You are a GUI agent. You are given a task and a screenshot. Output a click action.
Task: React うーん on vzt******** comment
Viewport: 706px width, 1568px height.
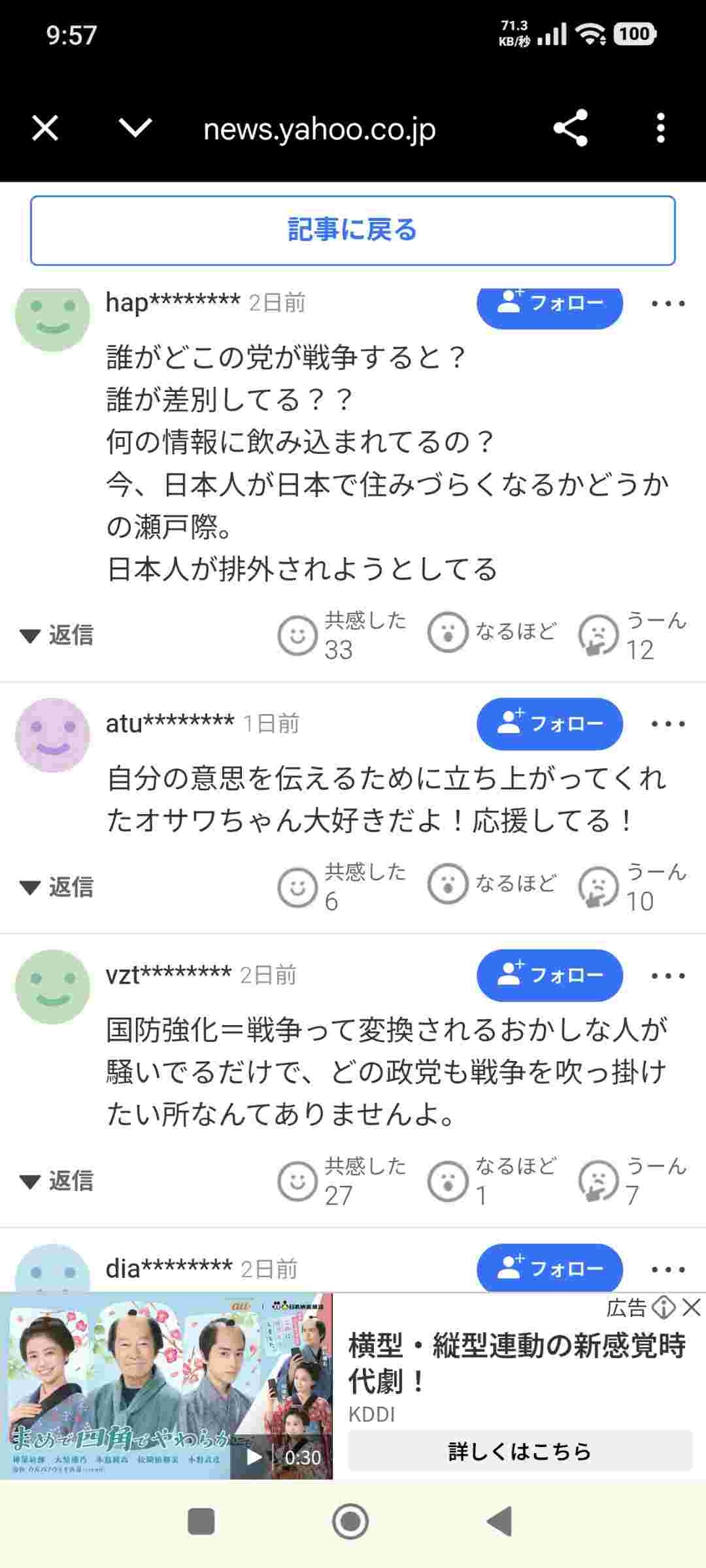click(598, 1180)
